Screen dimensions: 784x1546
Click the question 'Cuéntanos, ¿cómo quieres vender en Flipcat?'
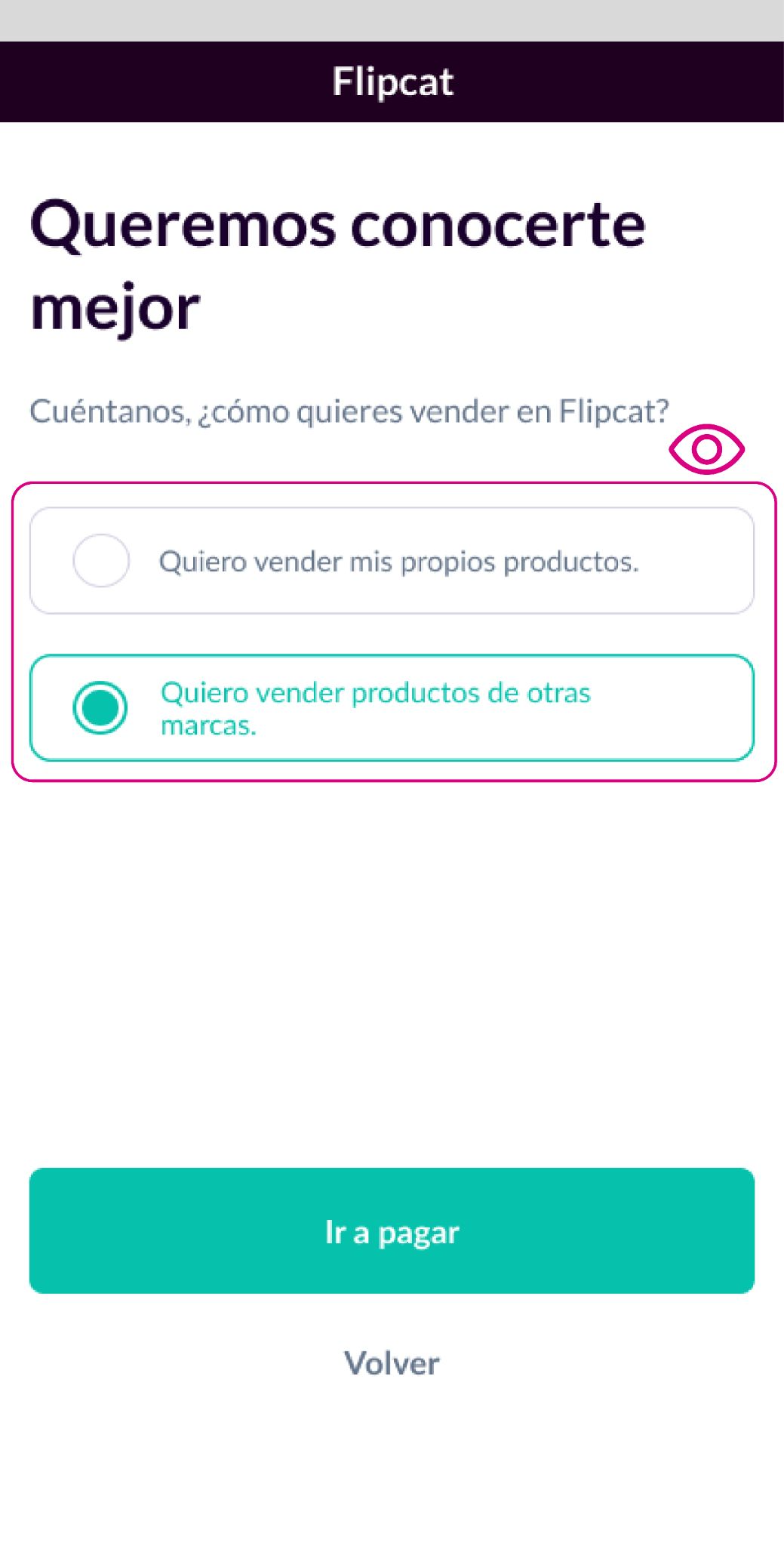tap(350, 411)
